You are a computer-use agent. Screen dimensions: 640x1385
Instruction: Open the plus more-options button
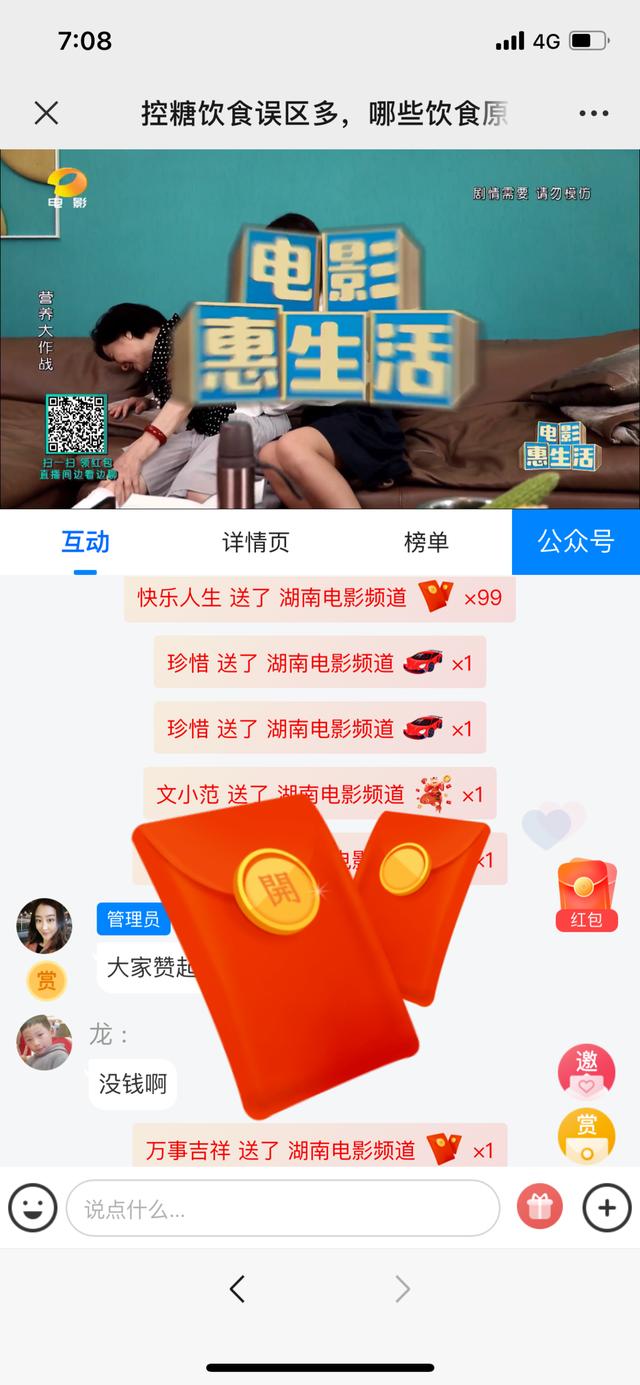pyautogui.click(x=607, y=1207)
